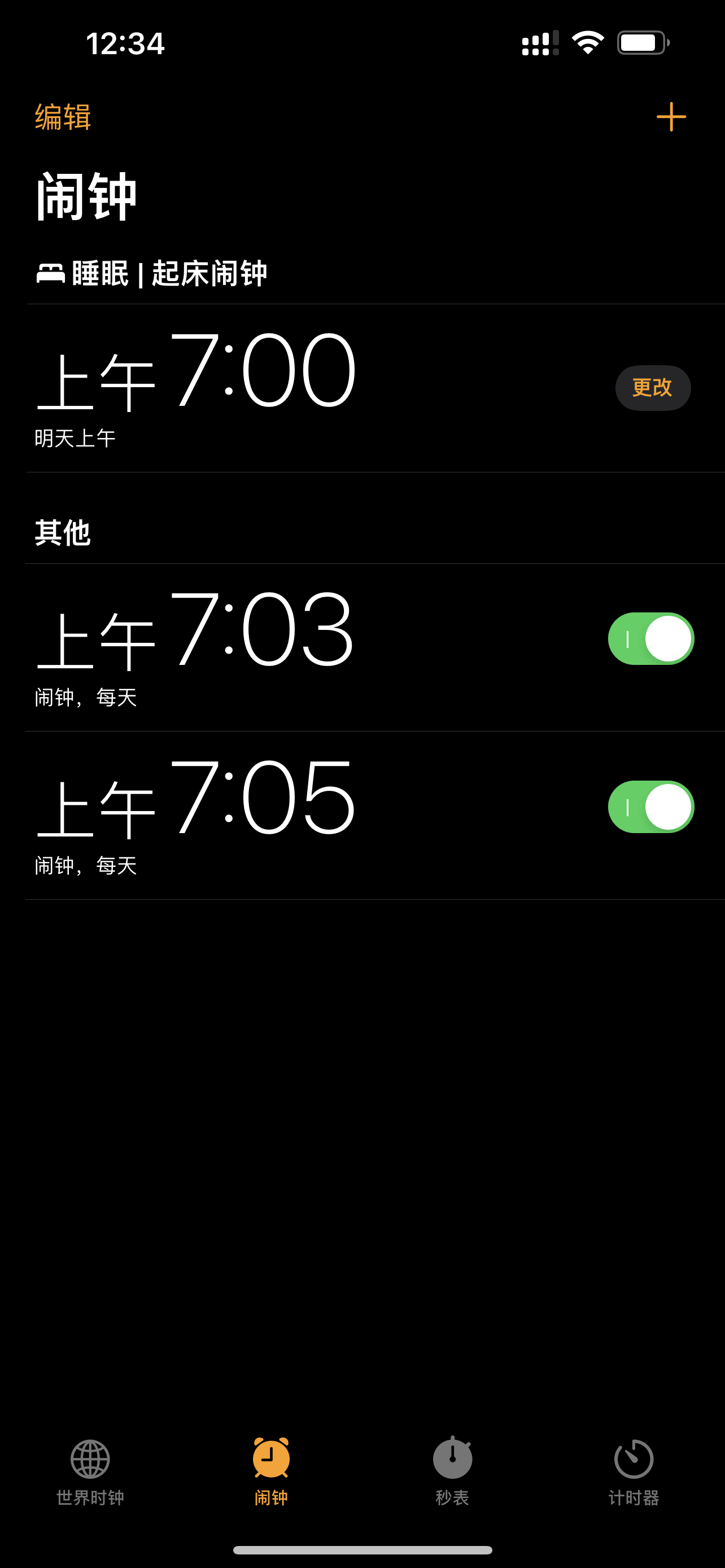725x1568 pixels.
Task: Disable the 7:05 alarm switch
Action: point(650,807)
